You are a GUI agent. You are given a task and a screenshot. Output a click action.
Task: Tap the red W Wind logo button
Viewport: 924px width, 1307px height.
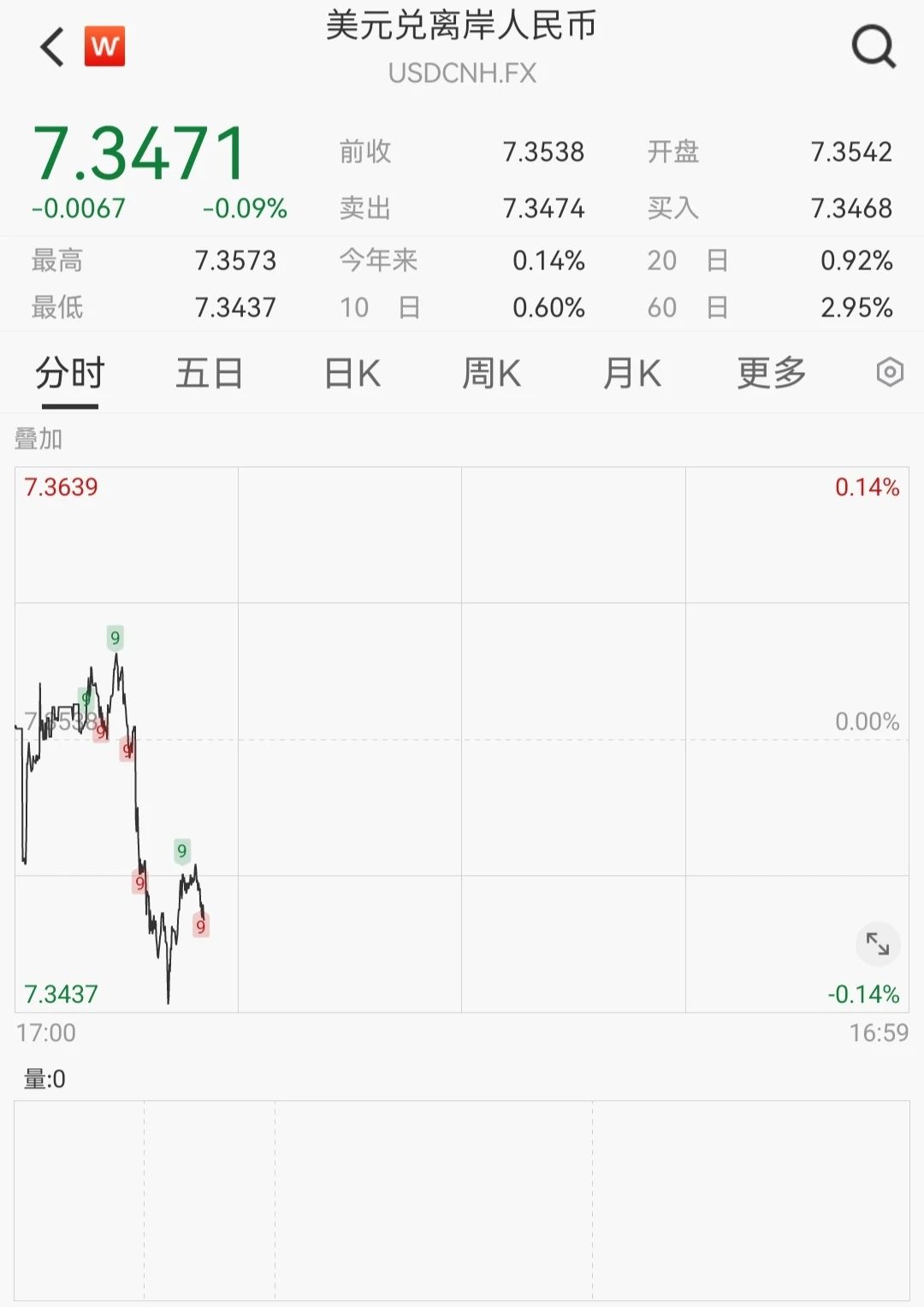tap(104, 46)
